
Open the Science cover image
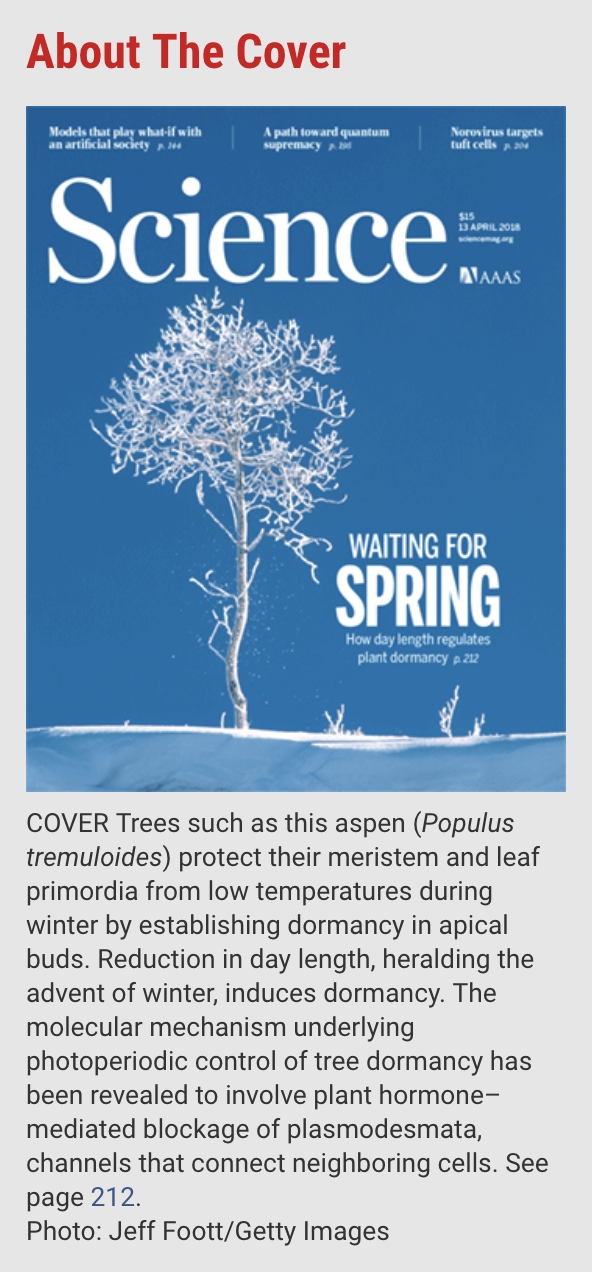click(296, 449)
